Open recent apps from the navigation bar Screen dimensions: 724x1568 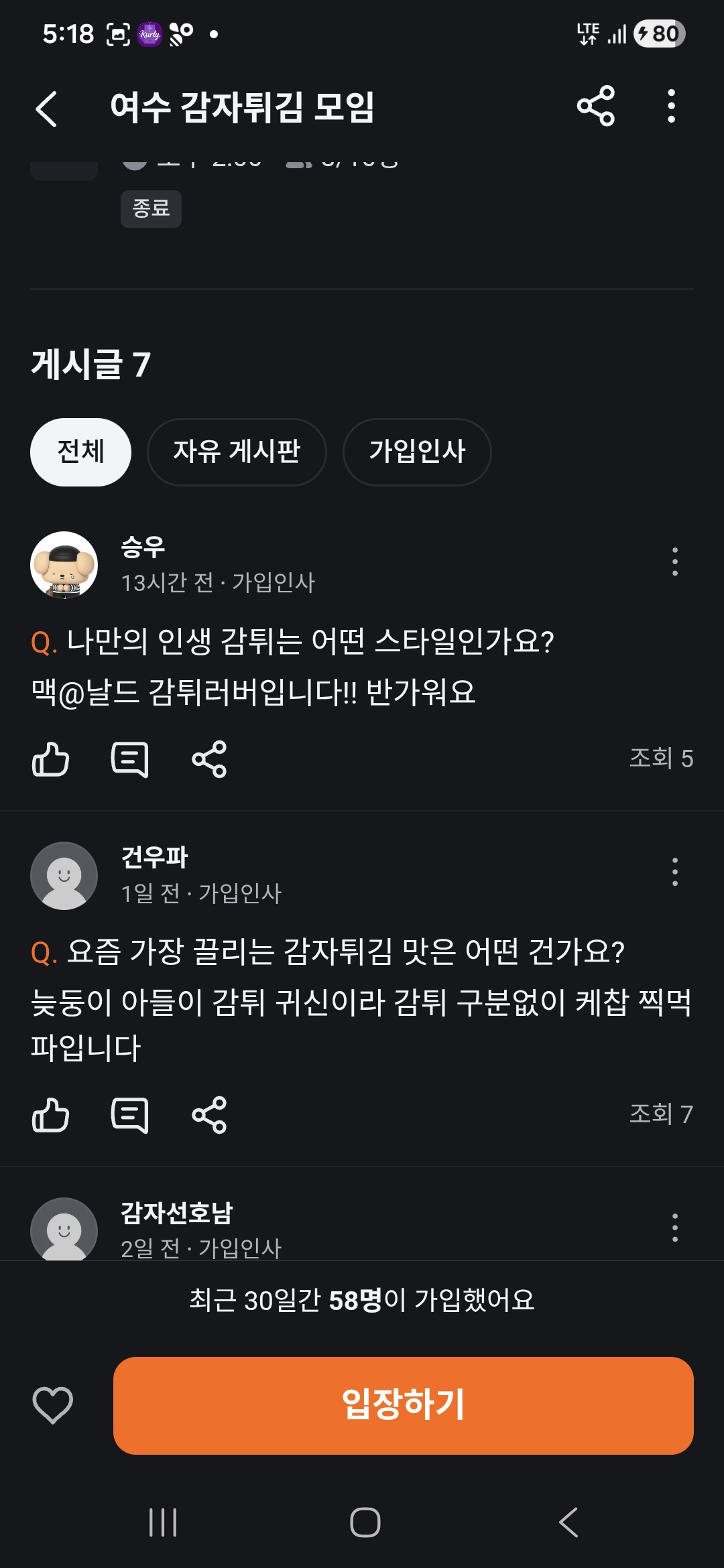[x=163, y=1522]
